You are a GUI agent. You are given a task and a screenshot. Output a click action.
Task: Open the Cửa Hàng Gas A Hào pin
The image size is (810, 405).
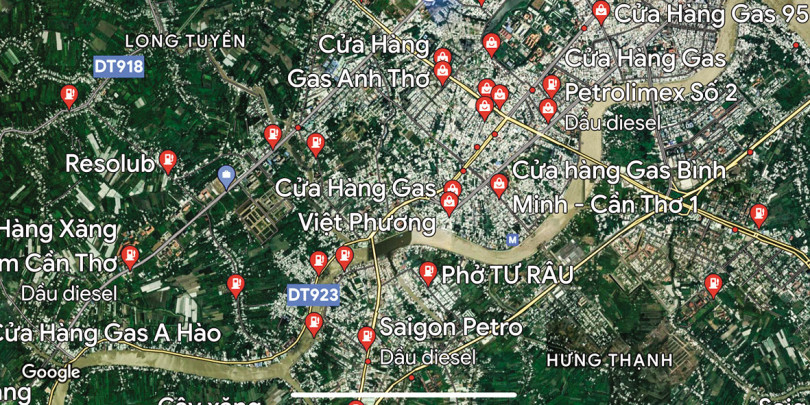click(x=236, y=286)
